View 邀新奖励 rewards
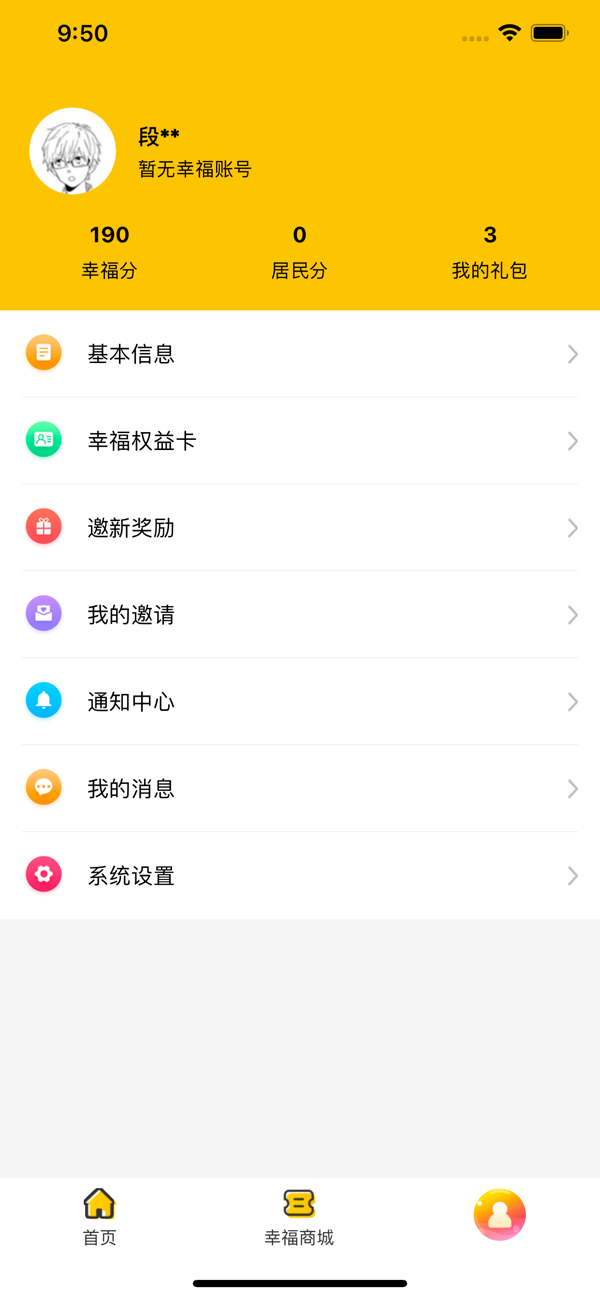This screenshot has width=600, height=1299. (x=300, y=528)
